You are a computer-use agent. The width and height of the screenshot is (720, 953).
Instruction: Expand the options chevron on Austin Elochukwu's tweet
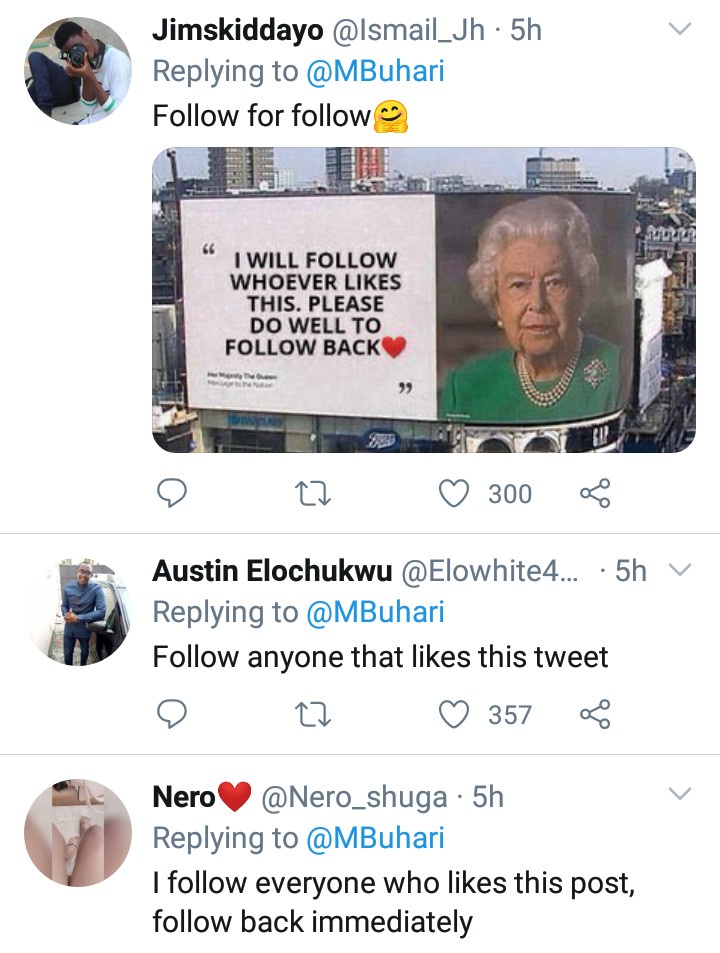(x=679, y=571)
